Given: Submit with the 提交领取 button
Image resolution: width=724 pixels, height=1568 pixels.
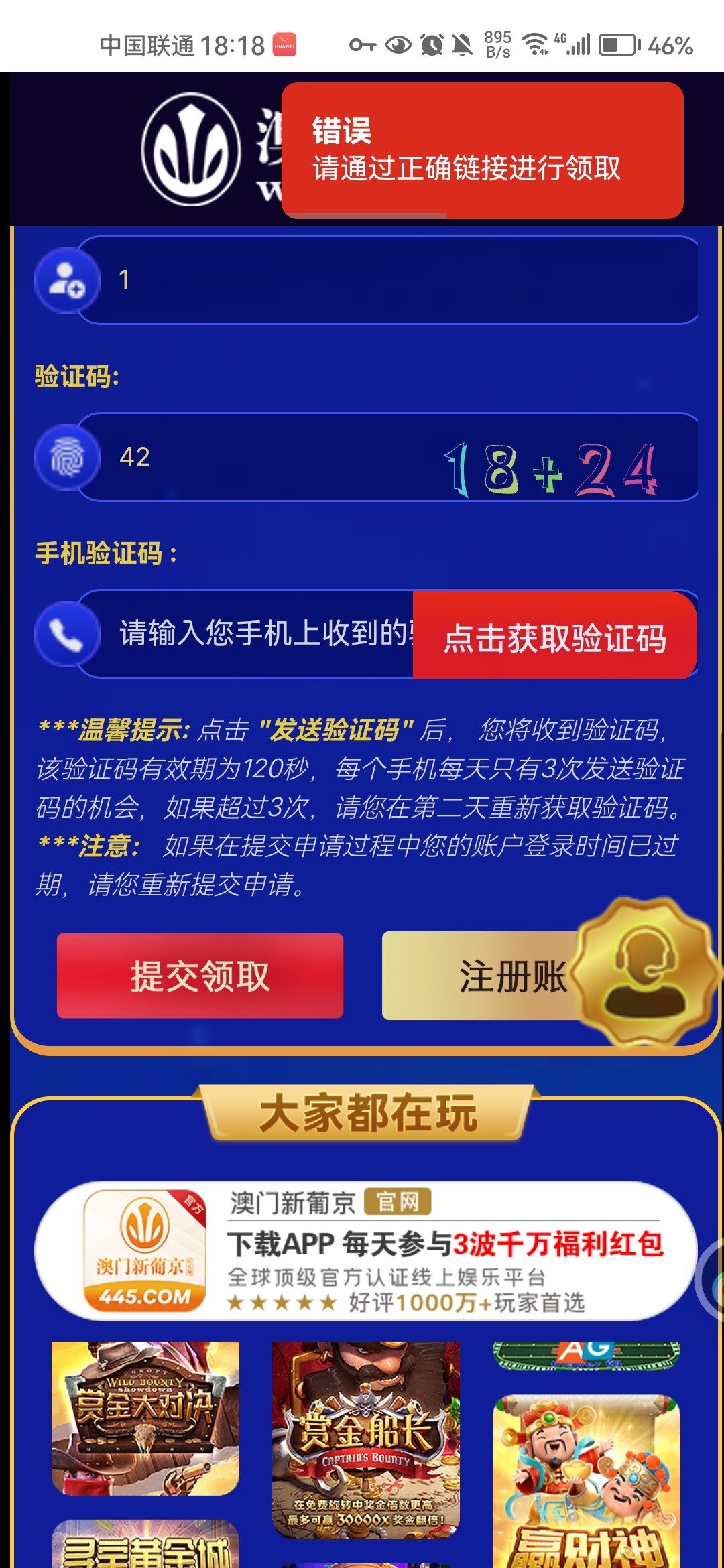Looking at the screenshot, I should [x=200, y=976].
